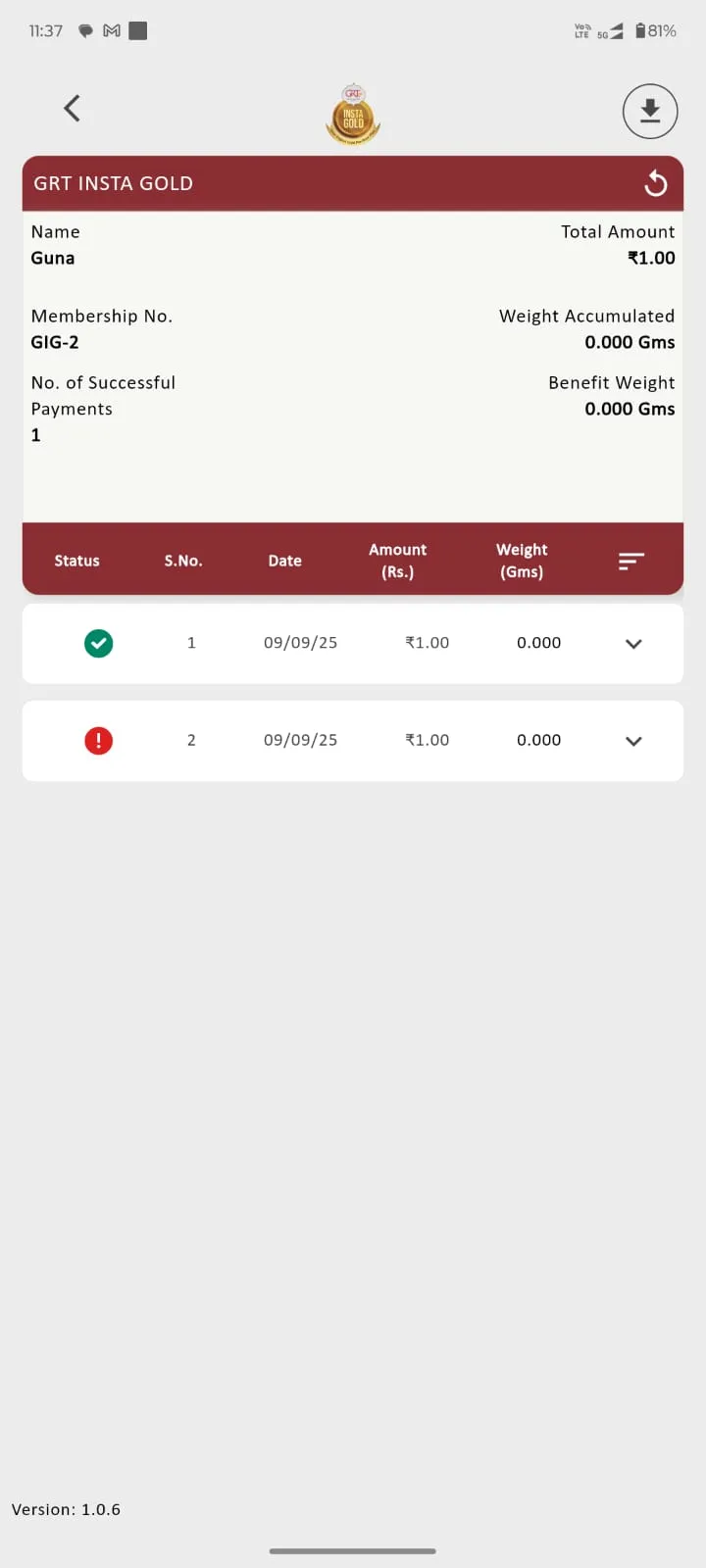
Task: Tap the download statement icon
Action: pos(650,111)
